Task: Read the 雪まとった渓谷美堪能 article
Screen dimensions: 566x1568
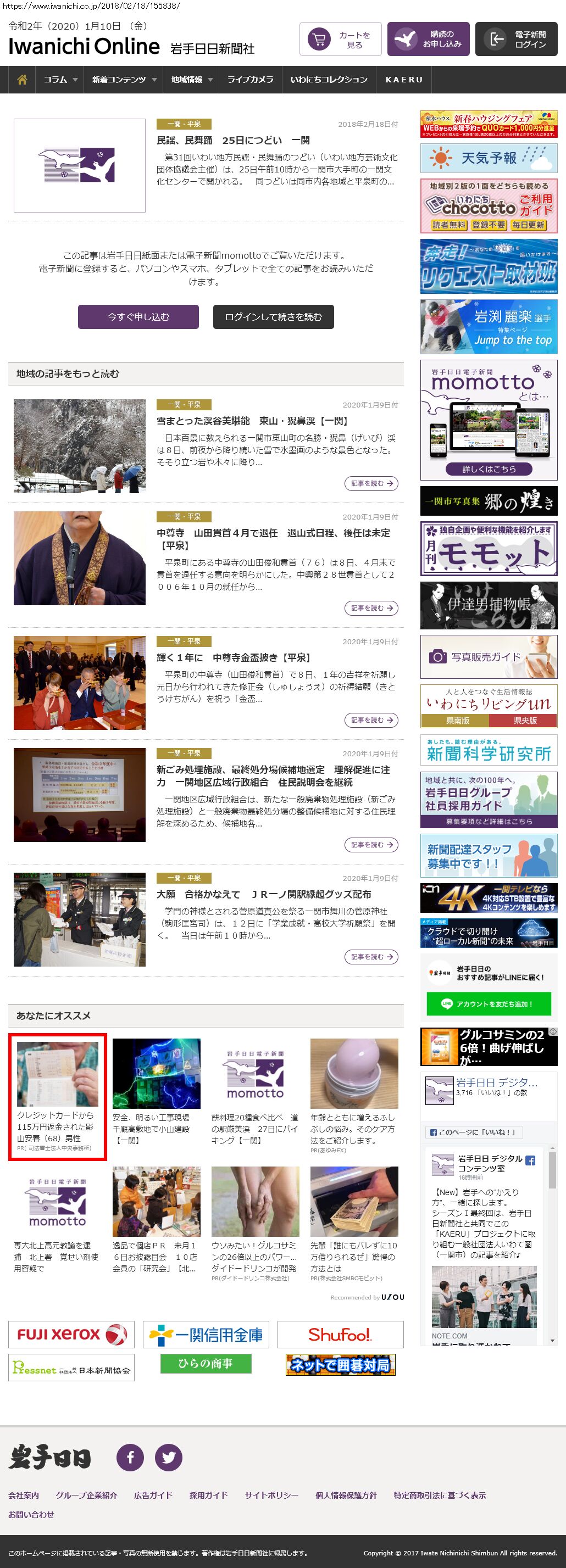Action: tap(252, 421)
